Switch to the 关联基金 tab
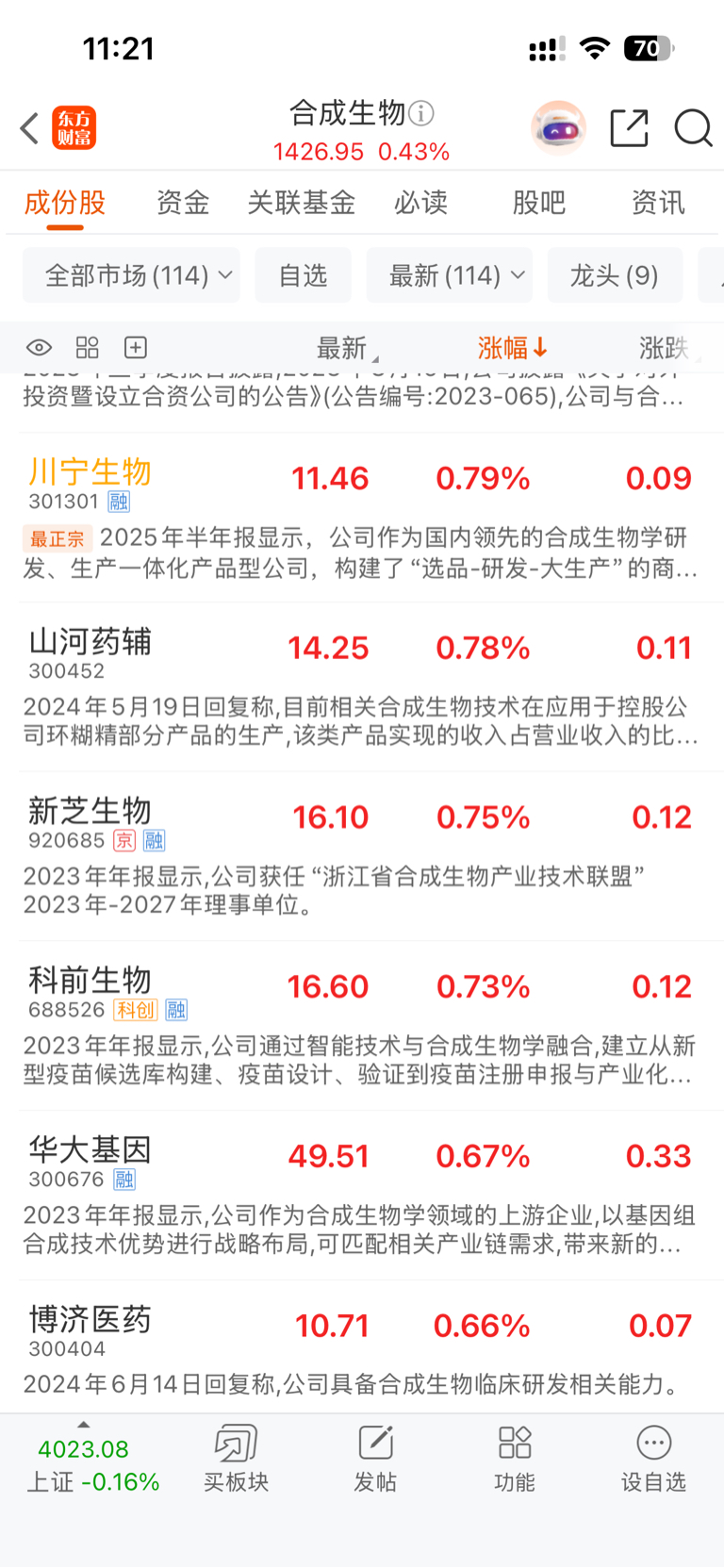This screenshot has width=724, height=1568. point(301,203)
